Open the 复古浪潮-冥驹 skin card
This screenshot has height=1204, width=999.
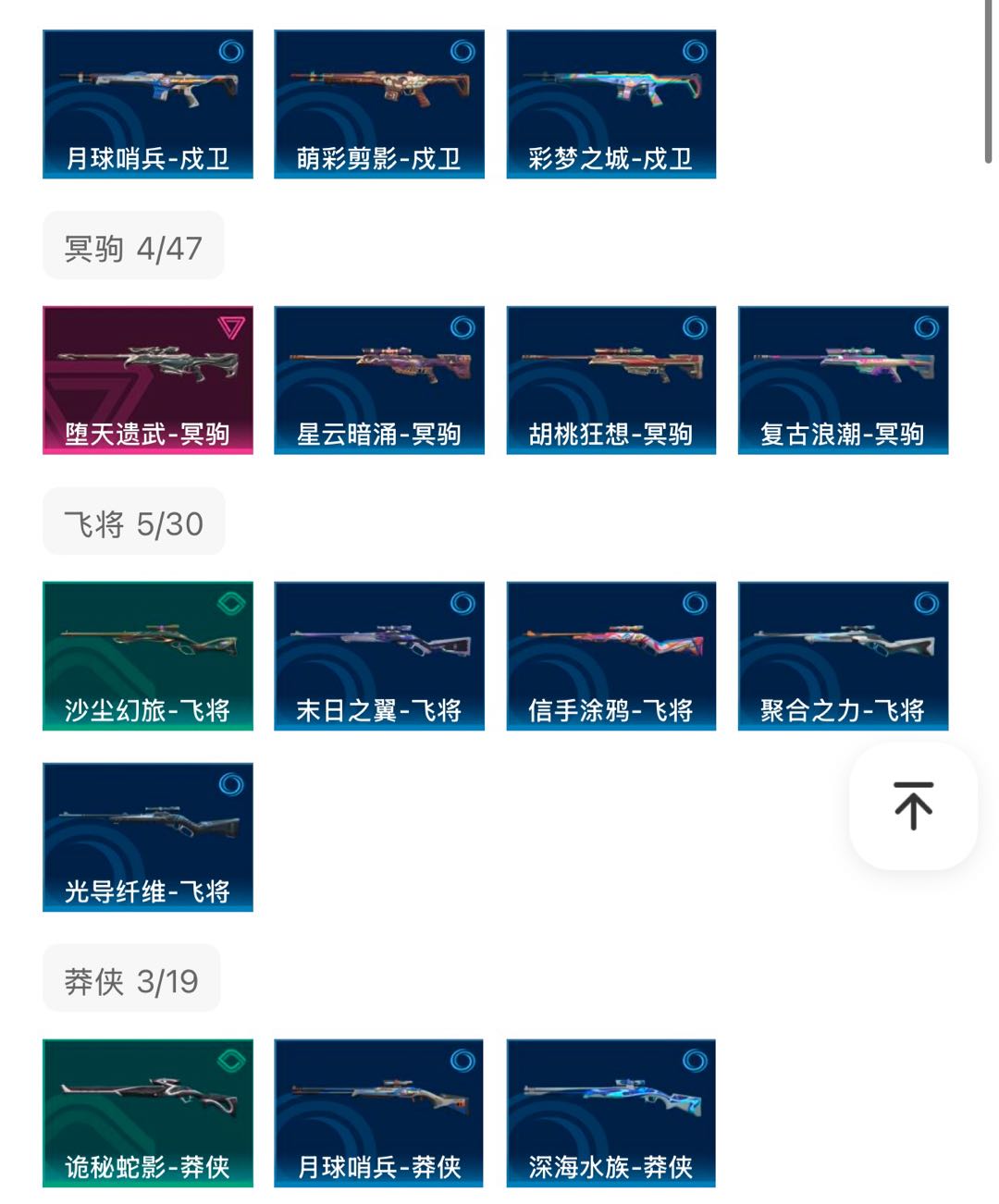tap(844, 380)
